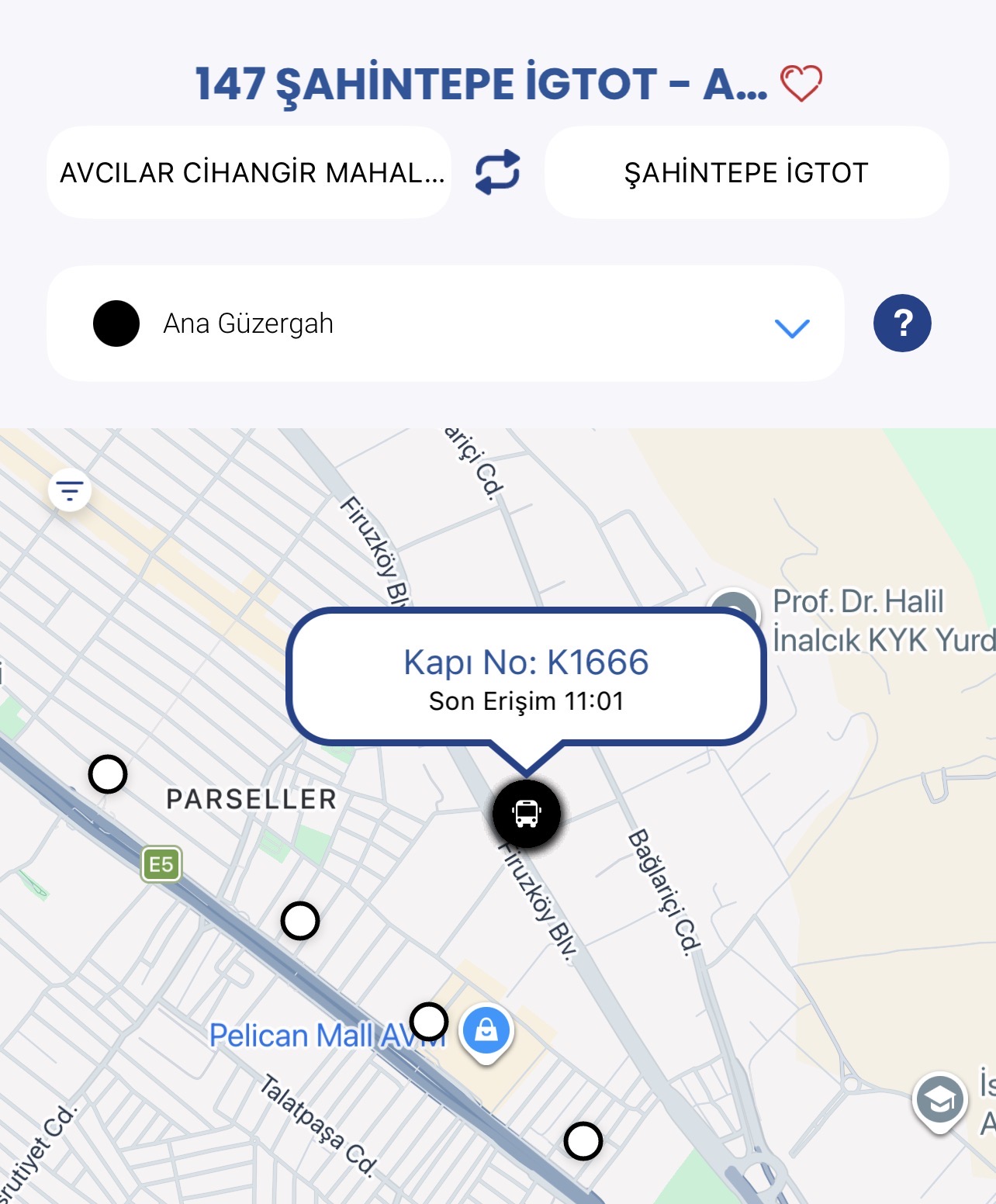Select the stop marker near PARSELLER label

click(108, 774)
